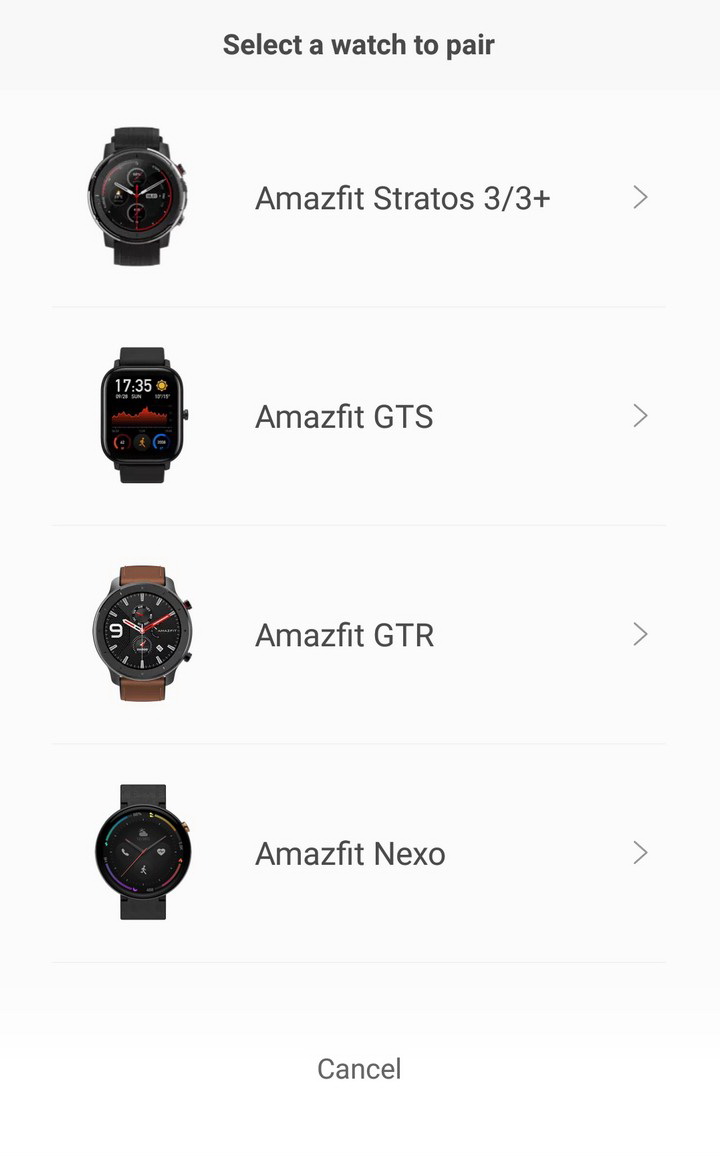Select Amazfit Stratos 3/3+ to pair
The image size is (720, 1158).
tap(359, 198)
